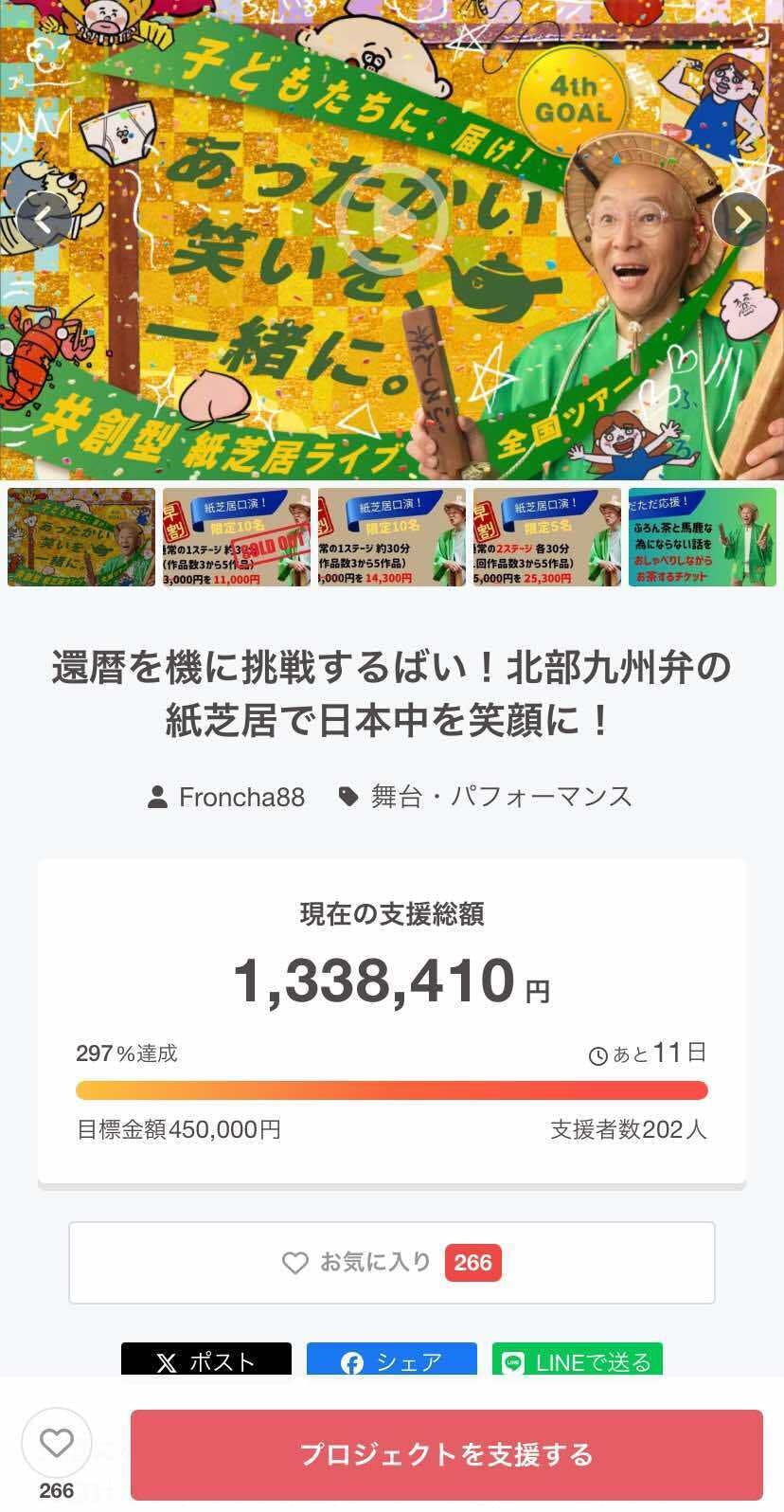Select the お茶するチケット thumbnail
The width and height of the screenshot is (784, 1512).
point(703,537)
